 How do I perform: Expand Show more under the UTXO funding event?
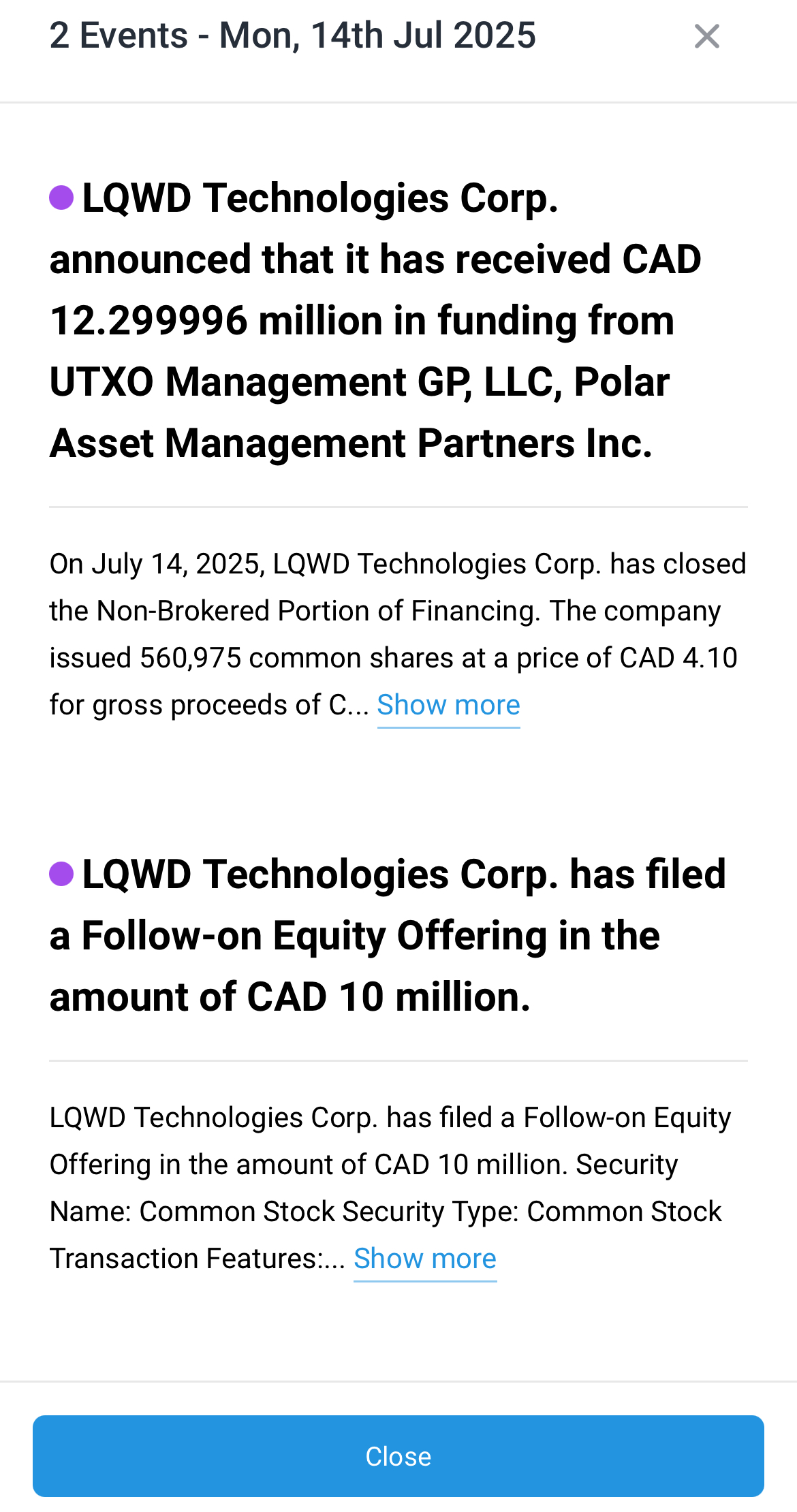click(x=448, y=705)
